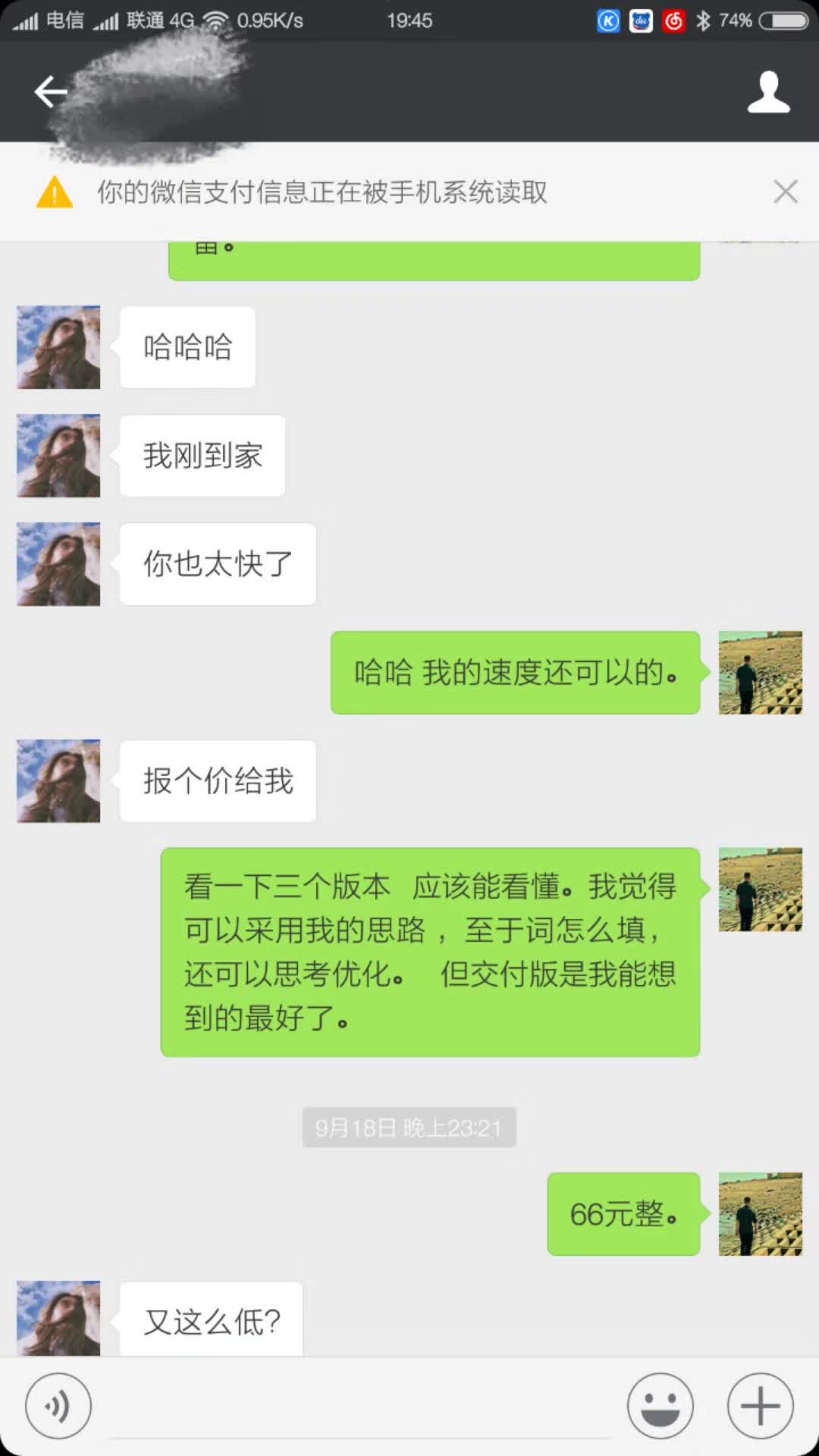Go back to the chat list
The image size is (819, 1456).
50,93
